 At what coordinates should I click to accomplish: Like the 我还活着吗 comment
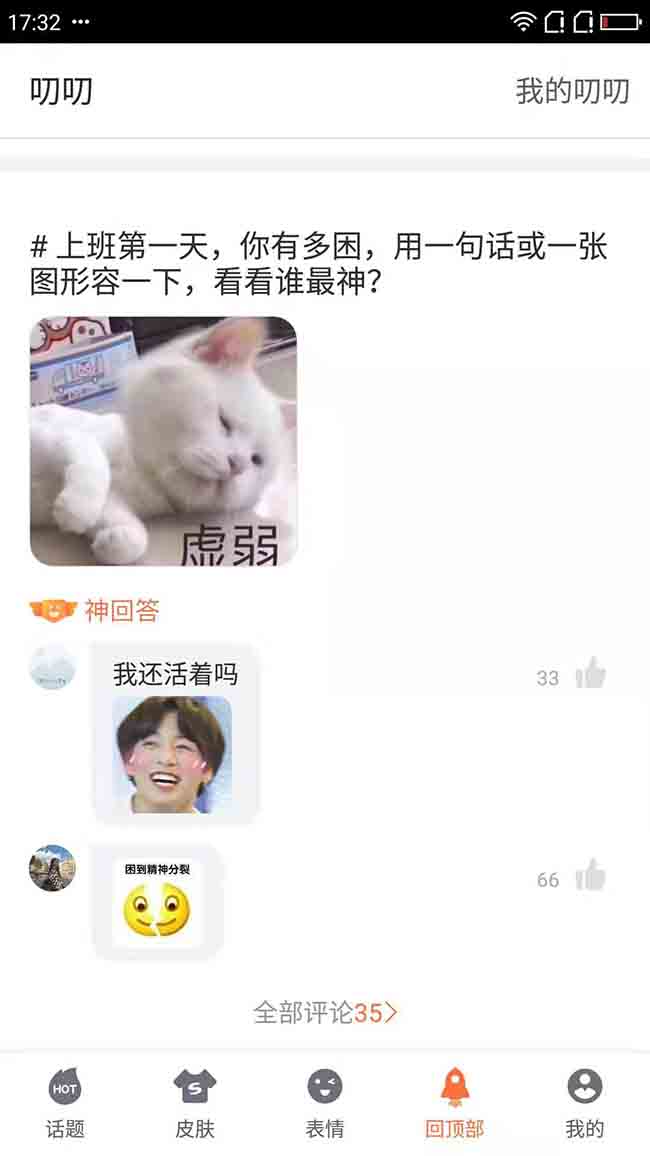(590, 675)
